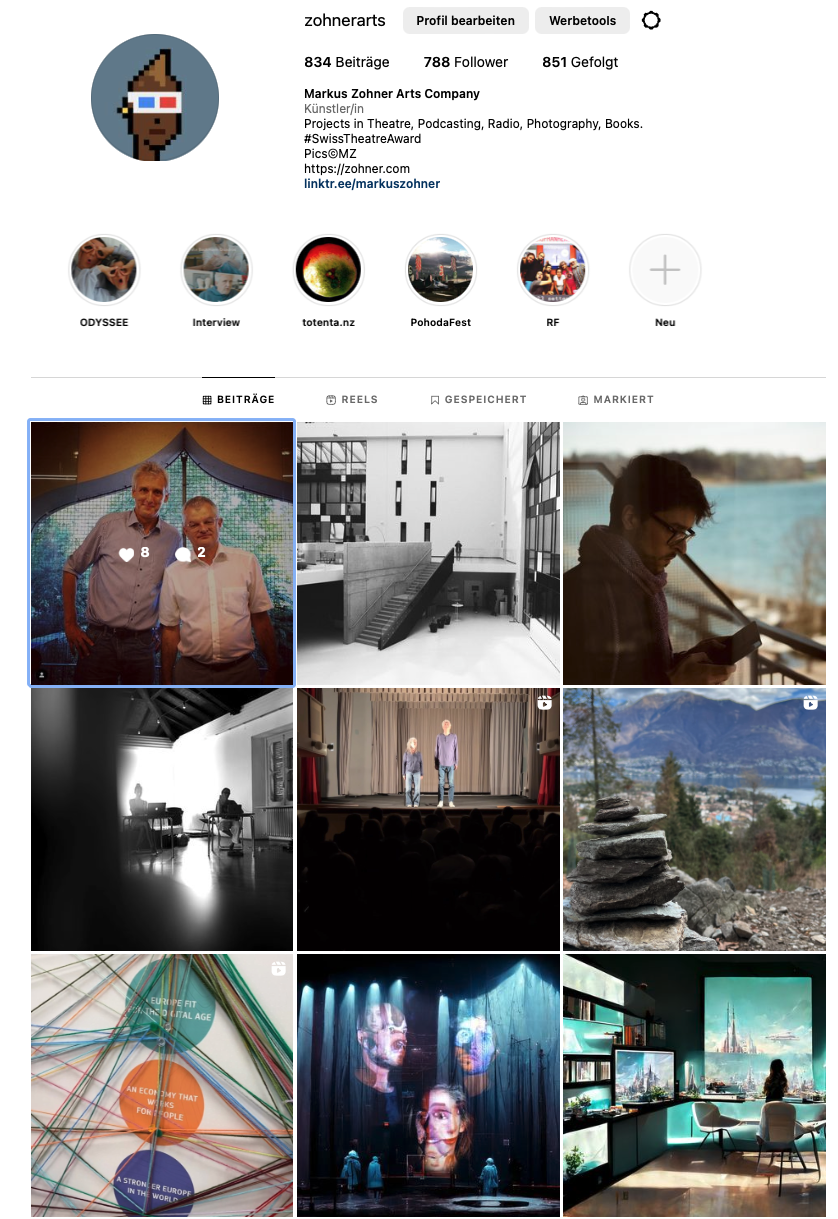View the 788 Follower list
The width and height of the screenshot is (838, 1219).
tap(466, 62)
